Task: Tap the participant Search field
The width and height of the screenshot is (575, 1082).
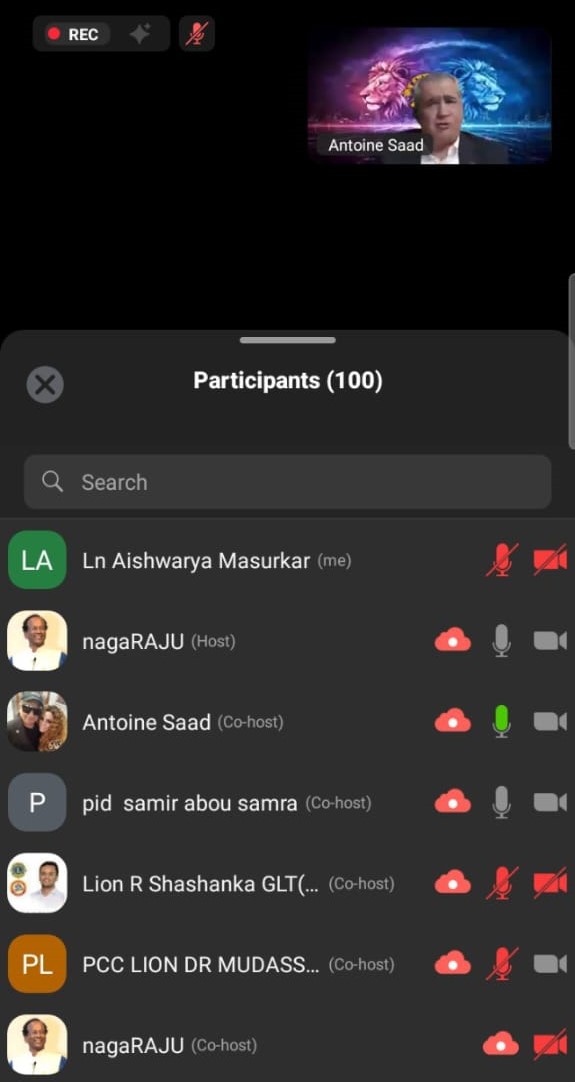Action: pos(287,482)
